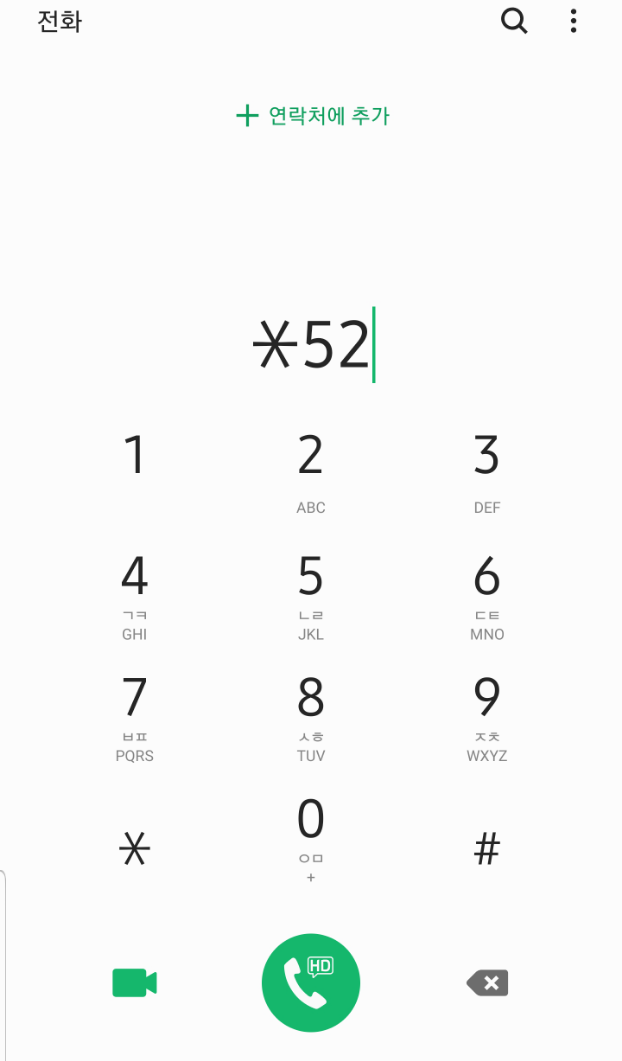The width and height of the screenshot is (622, 1061).
Task: Enter digit 8 TUV
Action: (311, 719)
